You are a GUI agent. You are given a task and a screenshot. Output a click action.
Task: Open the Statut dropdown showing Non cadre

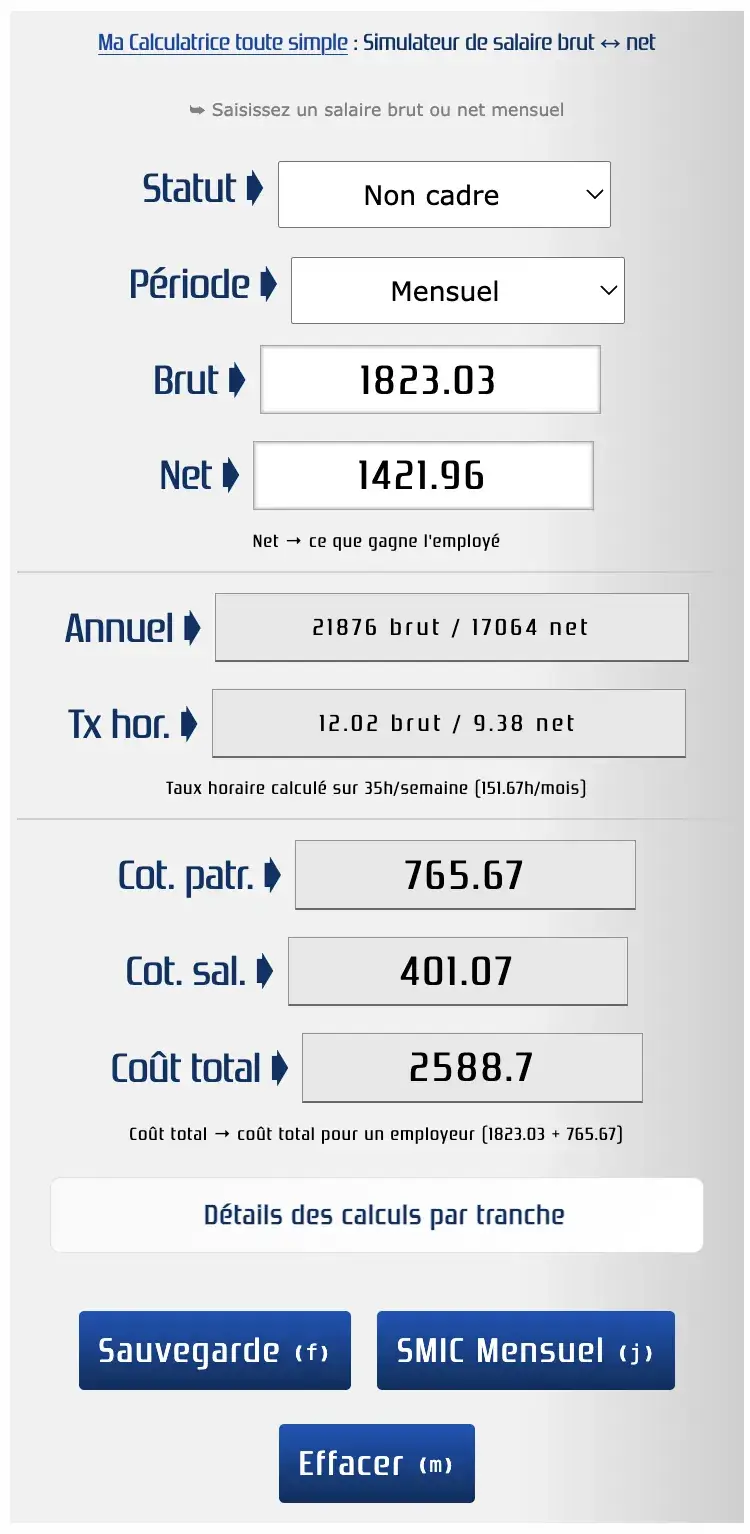[444, 195]
